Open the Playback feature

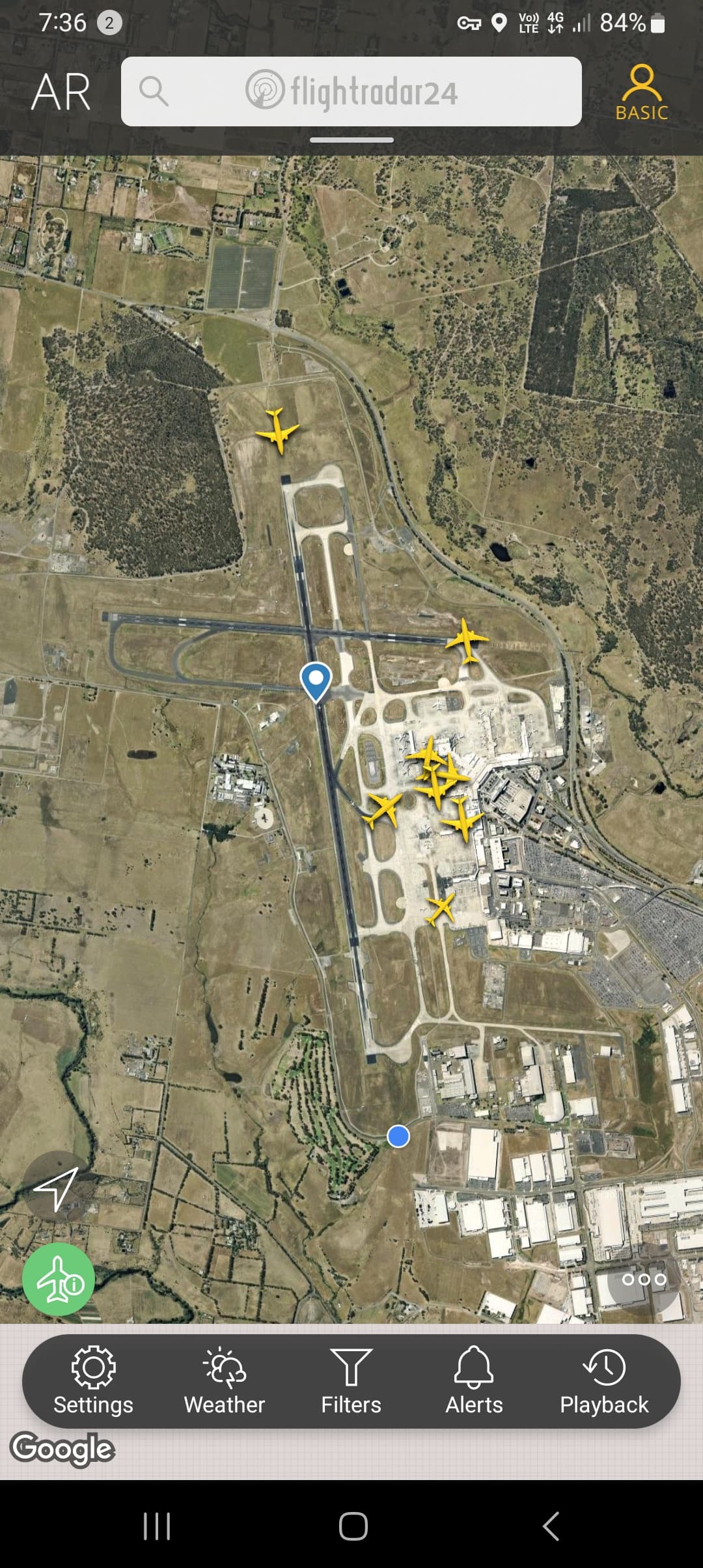click(604, 1380)
